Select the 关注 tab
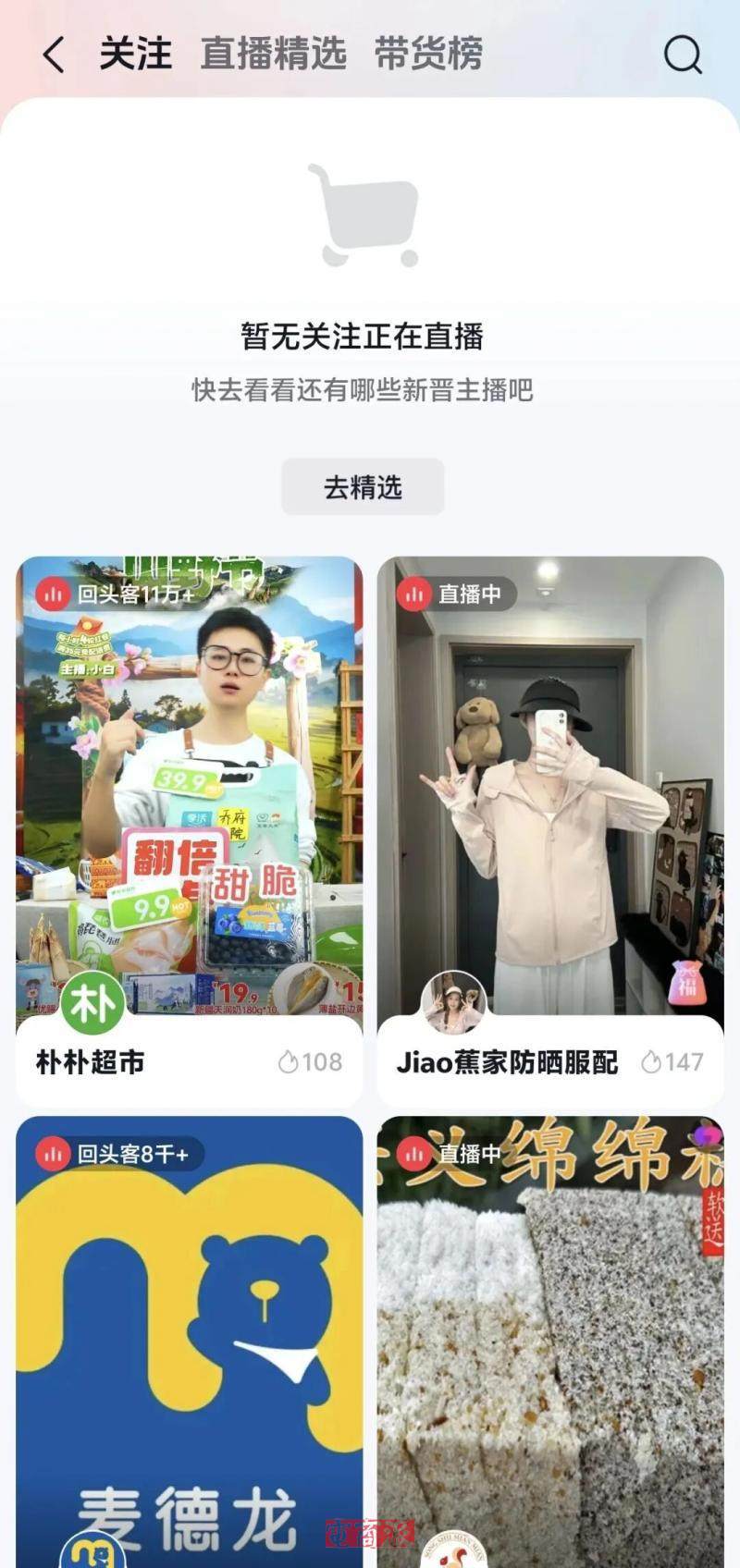 (135, 54)
